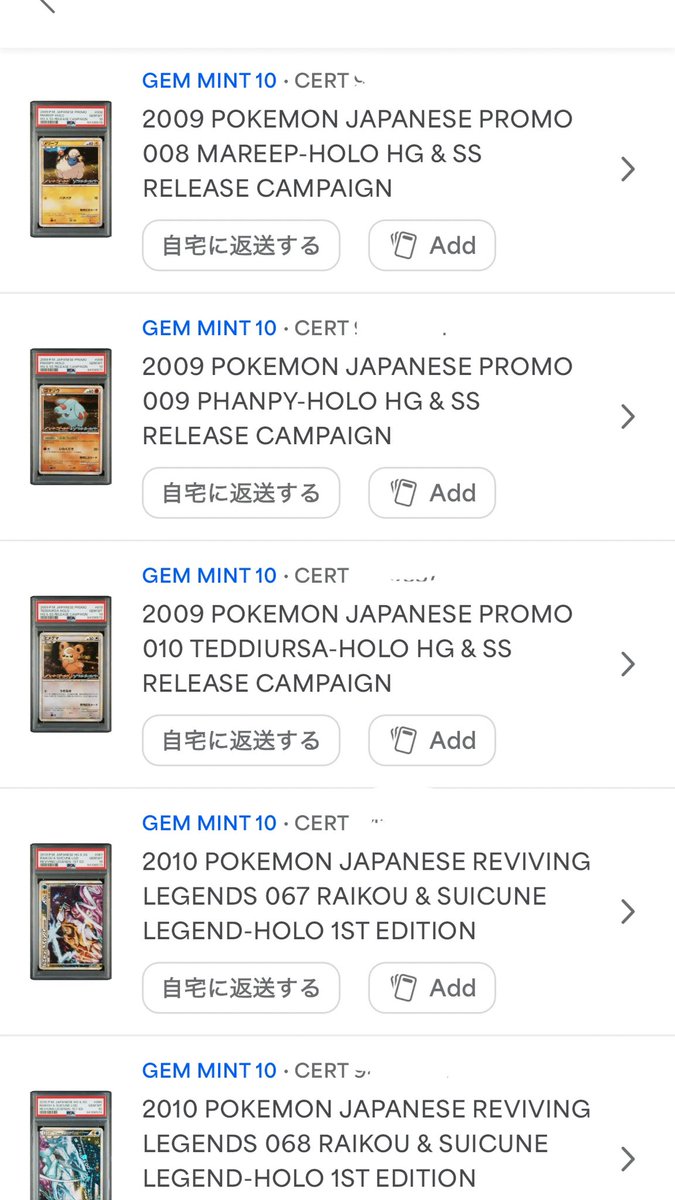Open the 068 Raikou & Suicune Legend entry
Screen dimensions: 675x1200
[337, 1119]
